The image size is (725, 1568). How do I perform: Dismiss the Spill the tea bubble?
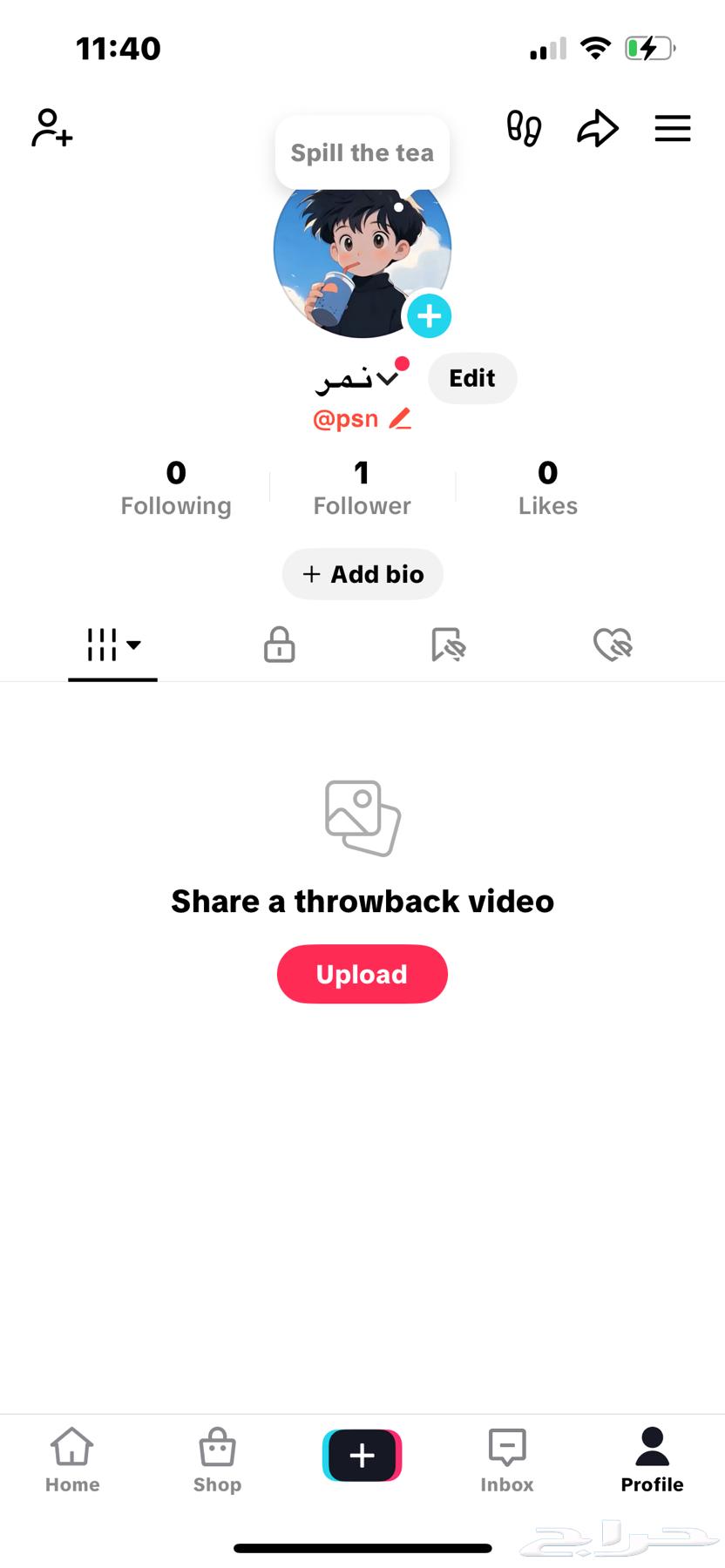coord(362,152)
